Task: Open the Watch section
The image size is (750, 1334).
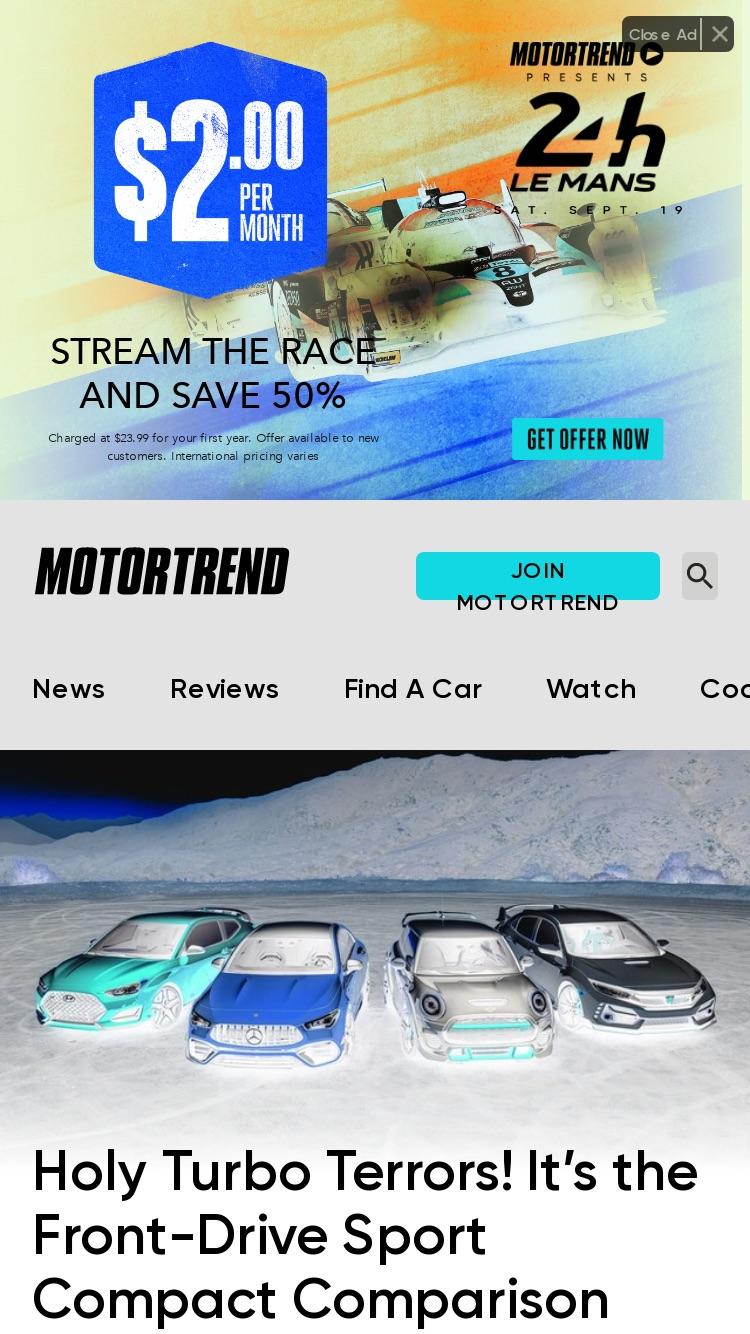Action: click(591, 689)
